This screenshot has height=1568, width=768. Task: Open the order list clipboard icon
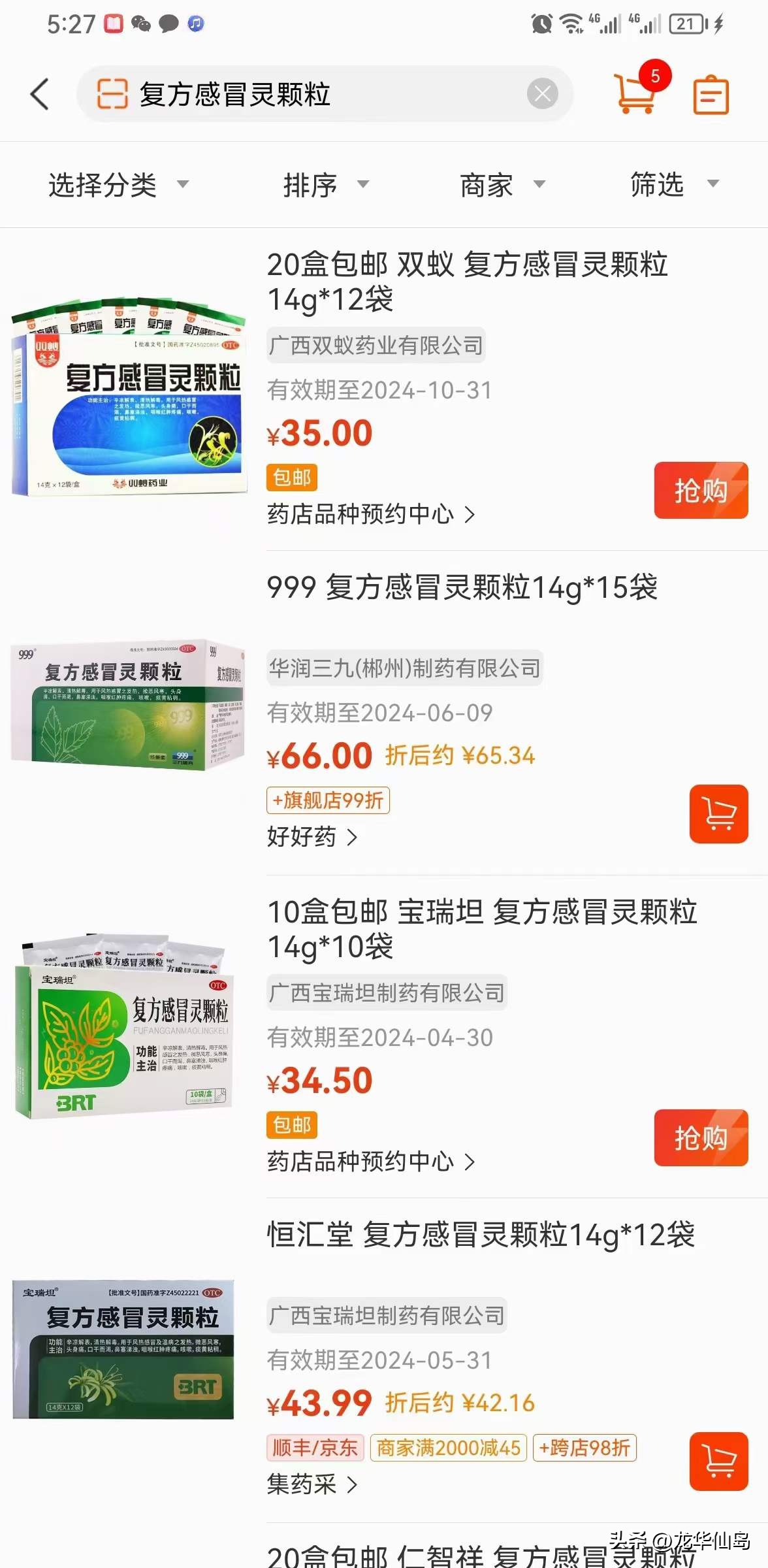(x=710, y=94)
